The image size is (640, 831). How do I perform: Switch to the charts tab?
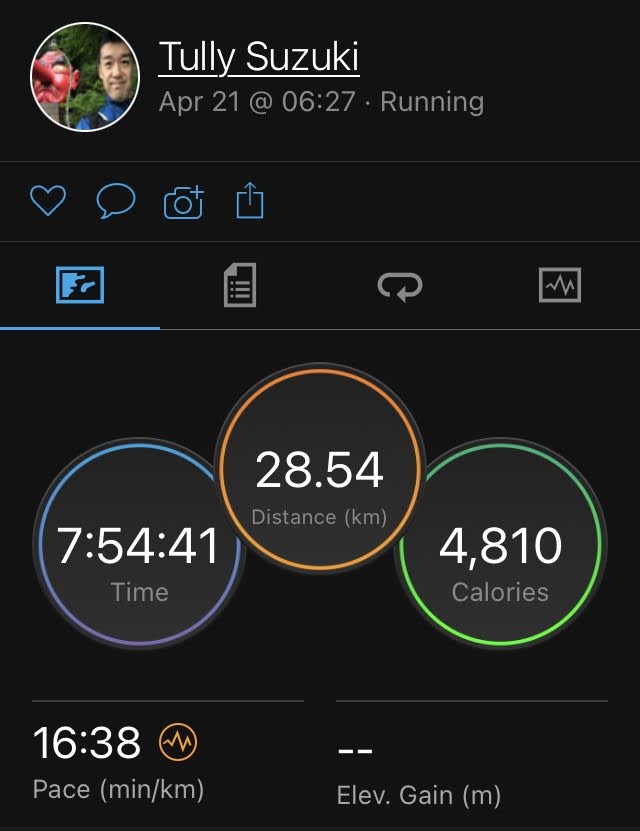click(559, 287)
